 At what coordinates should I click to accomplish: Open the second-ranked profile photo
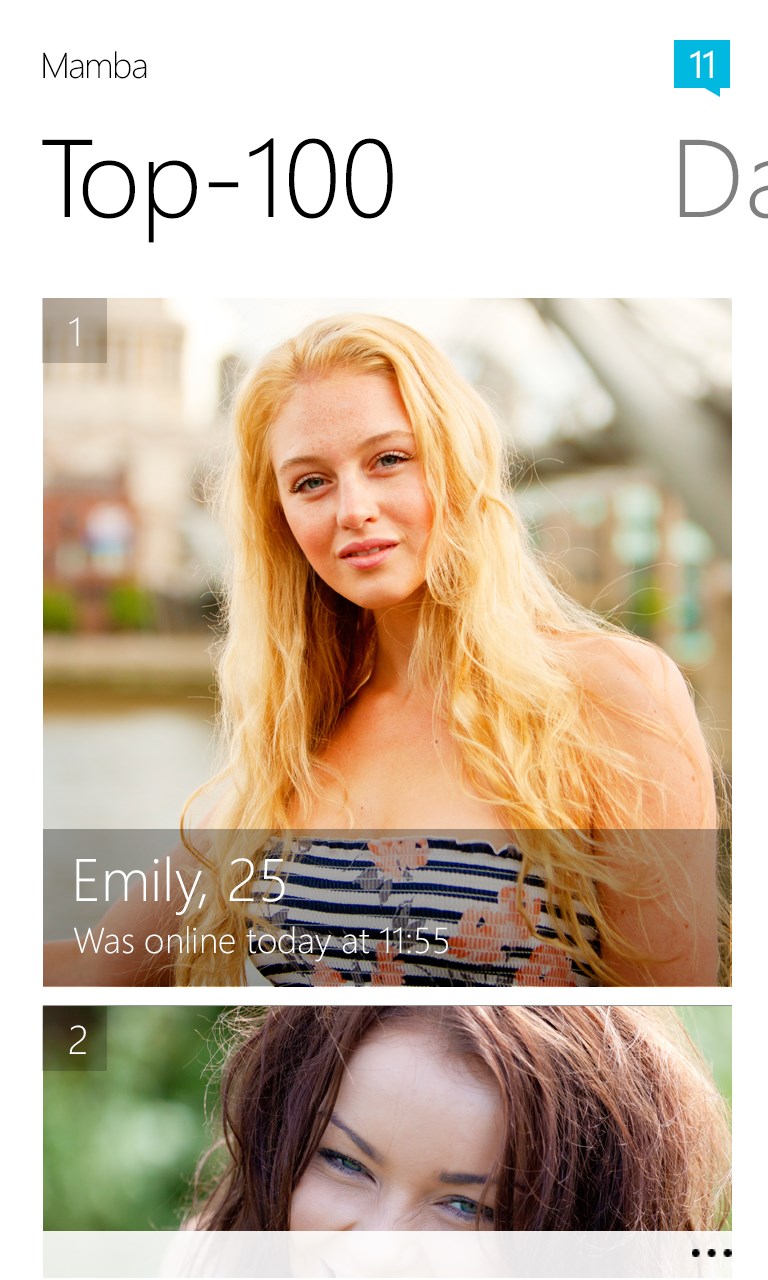[x=386, y=1120]
